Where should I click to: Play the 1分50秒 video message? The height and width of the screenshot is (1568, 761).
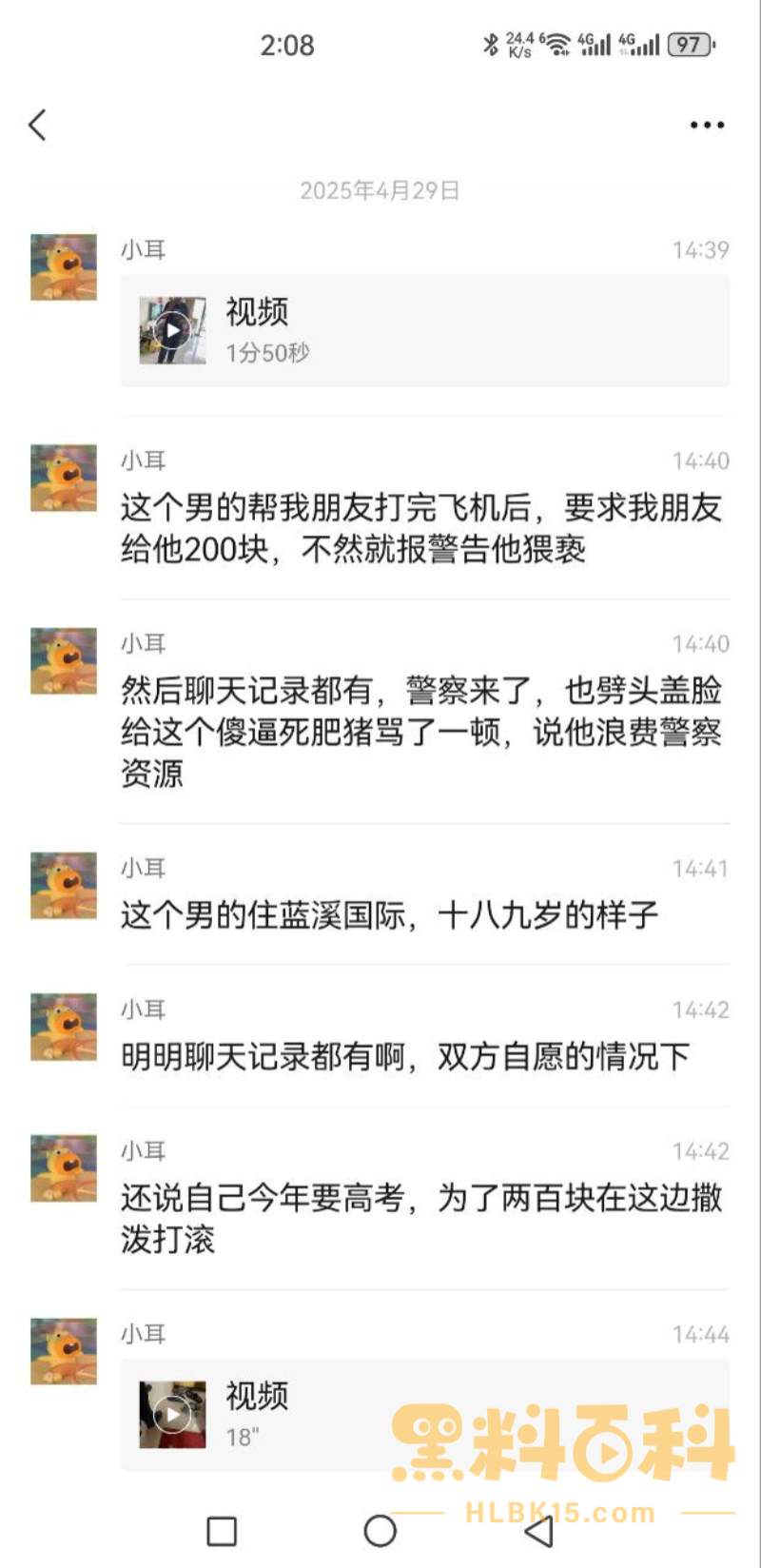pos(172,330)
